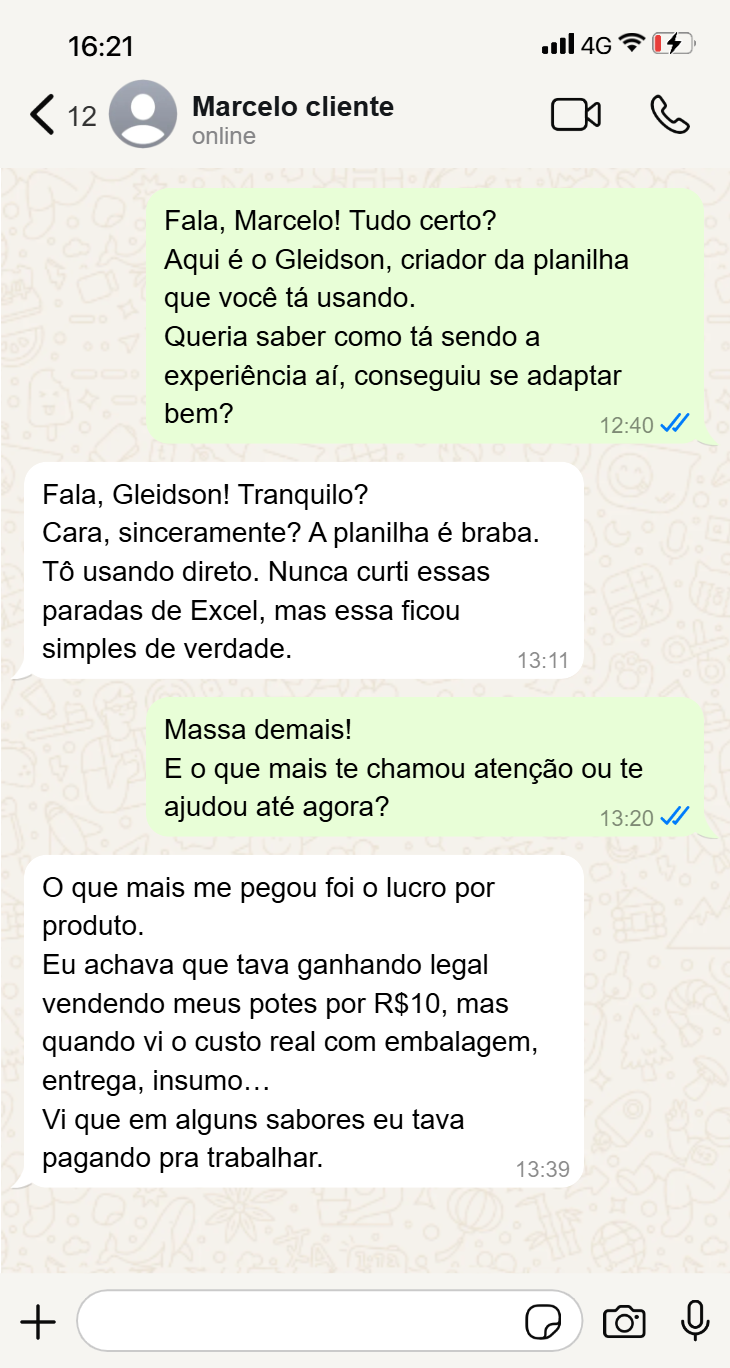Viewport: 730px width, 1368px height.
Task: Start a video call with Marcelo
Action: (576, 115)
